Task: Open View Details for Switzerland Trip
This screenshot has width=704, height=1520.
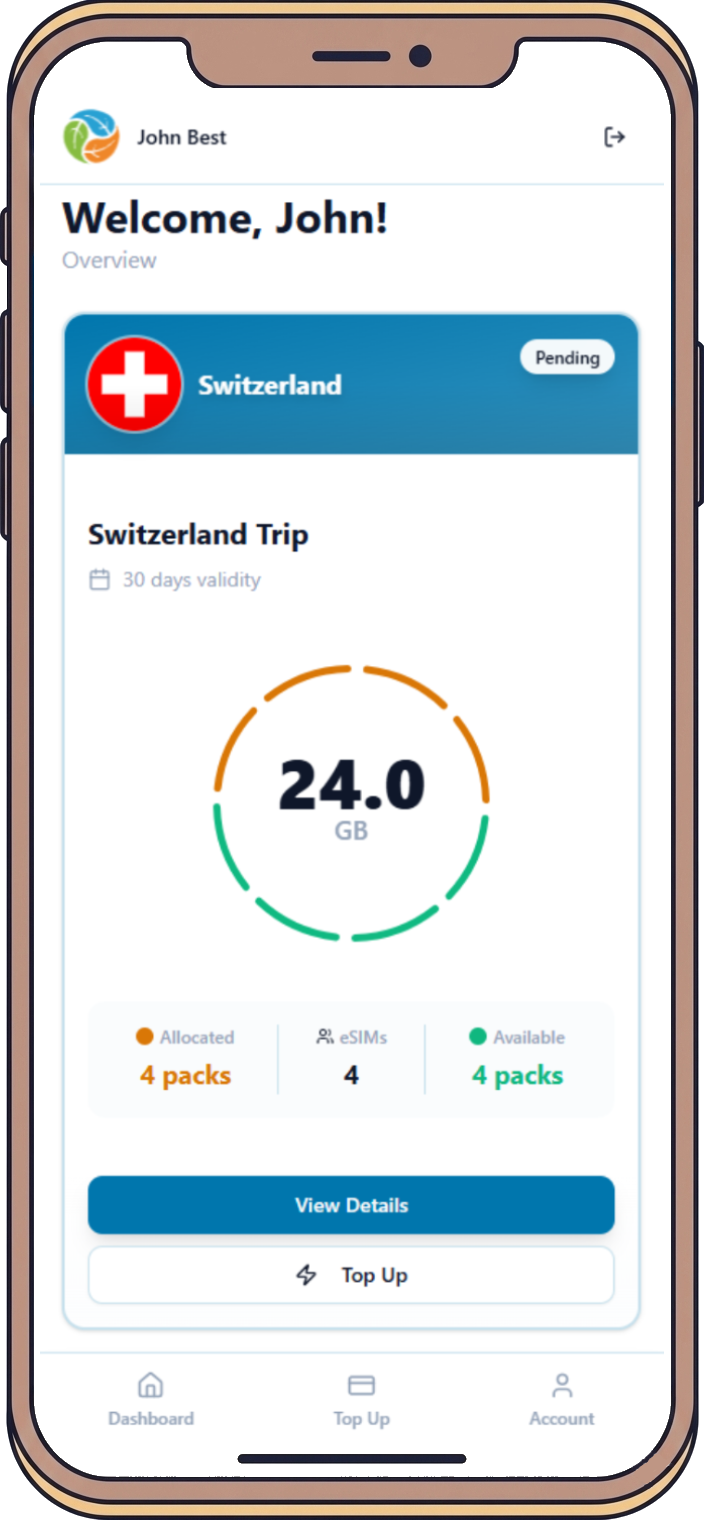Action: pos(351,1205)
